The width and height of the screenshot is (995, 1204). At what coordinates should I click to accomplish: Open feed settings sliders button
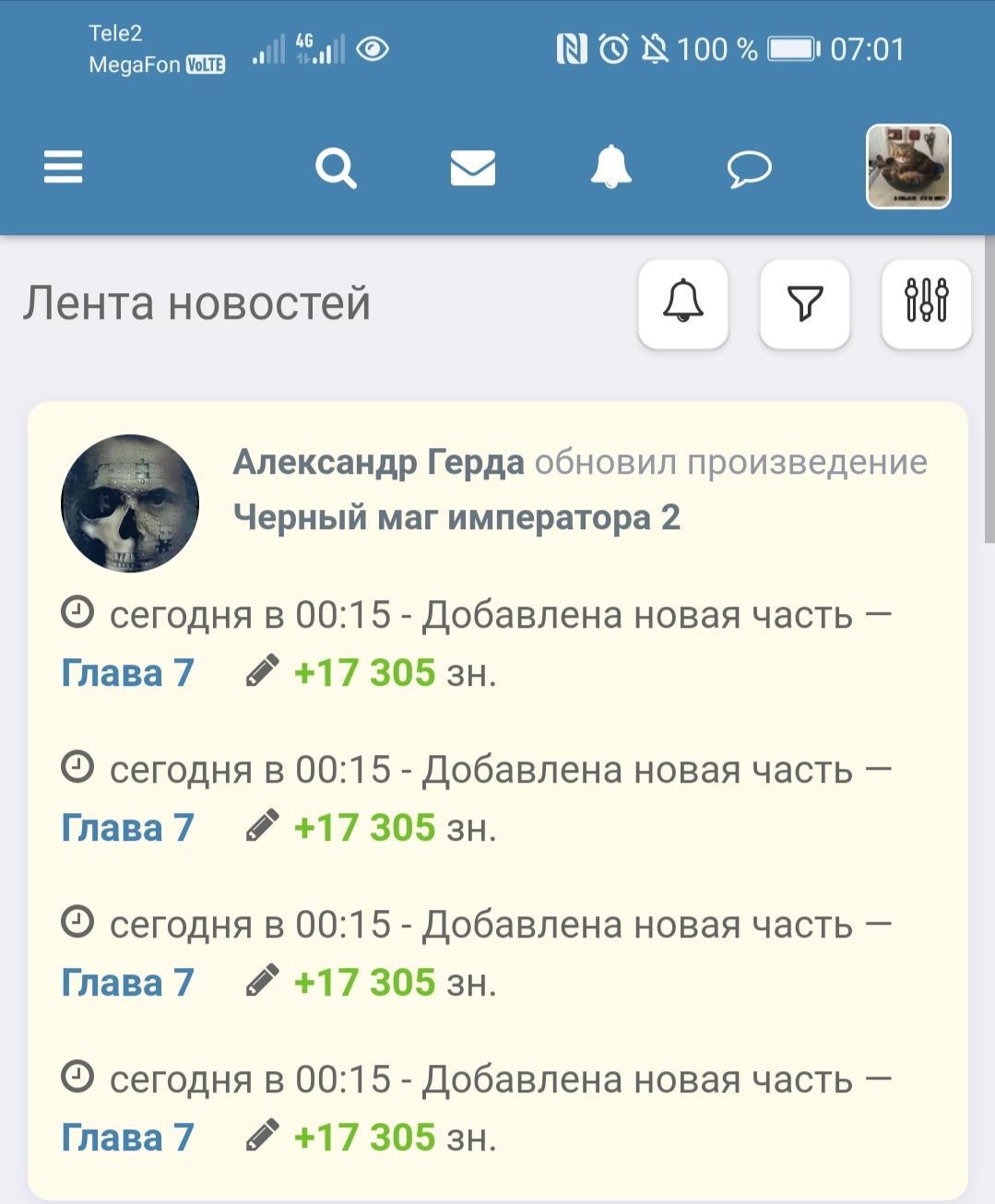click(926, 303)
